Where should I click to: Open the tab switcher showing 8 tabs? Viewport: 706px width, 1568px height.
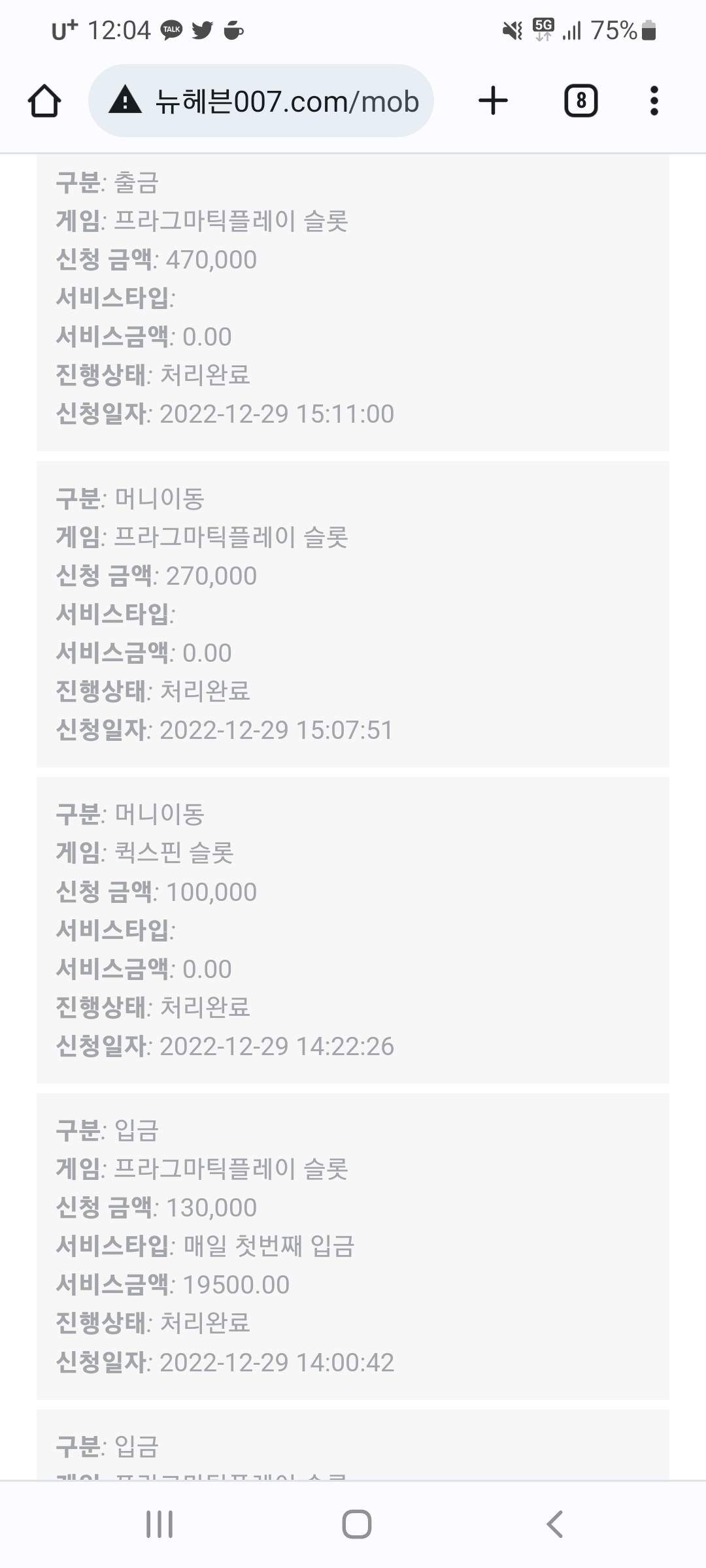click(580, 101)
